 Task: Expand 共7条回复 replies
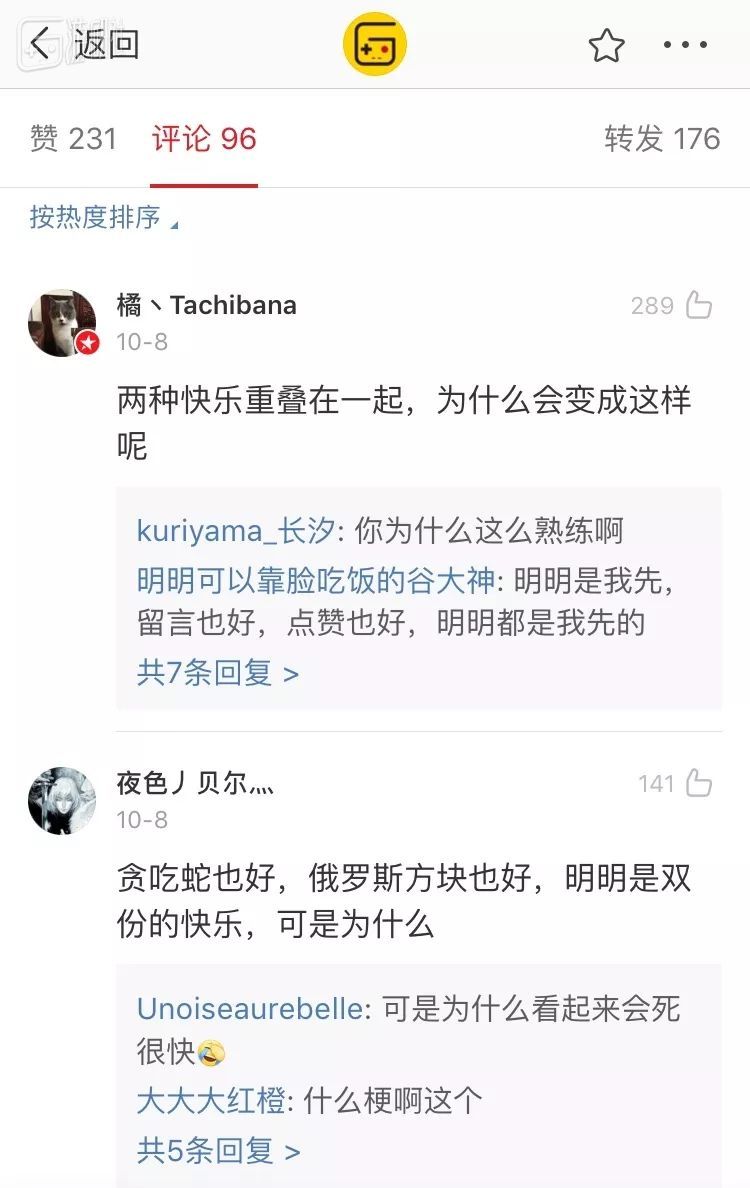click(x=218, y=673)
